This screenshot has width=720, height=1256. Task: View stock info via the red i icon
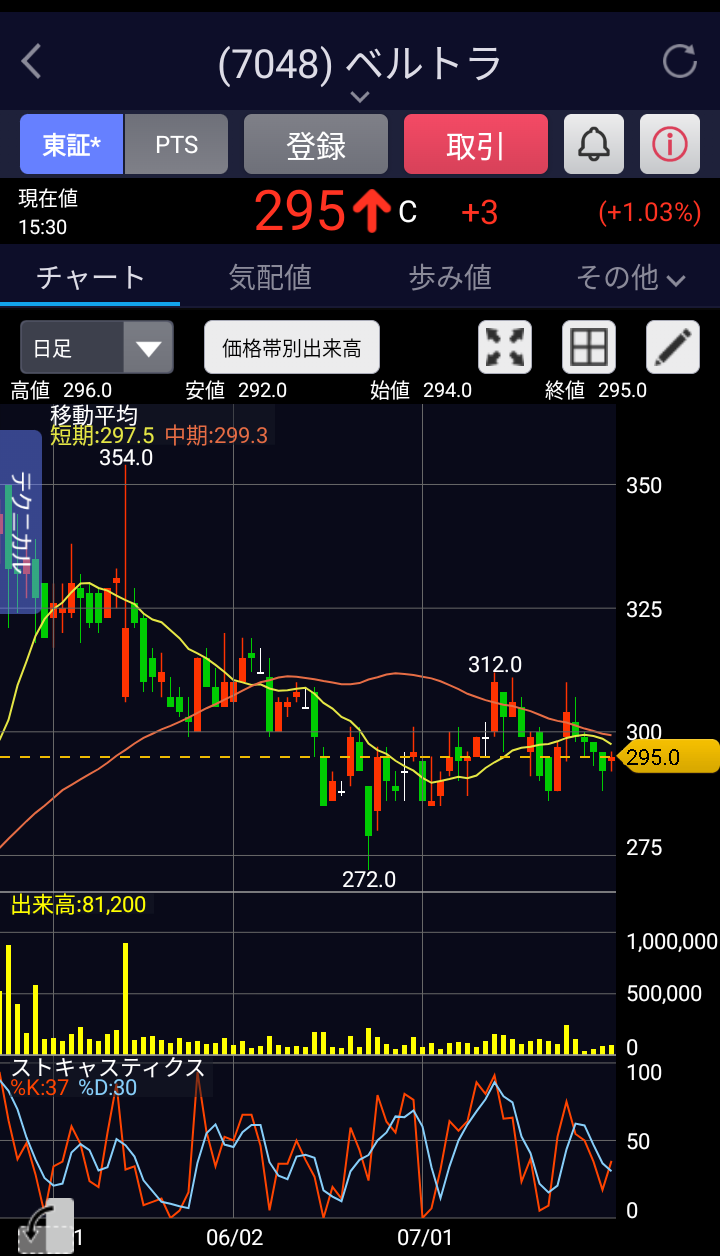point(670,145)
